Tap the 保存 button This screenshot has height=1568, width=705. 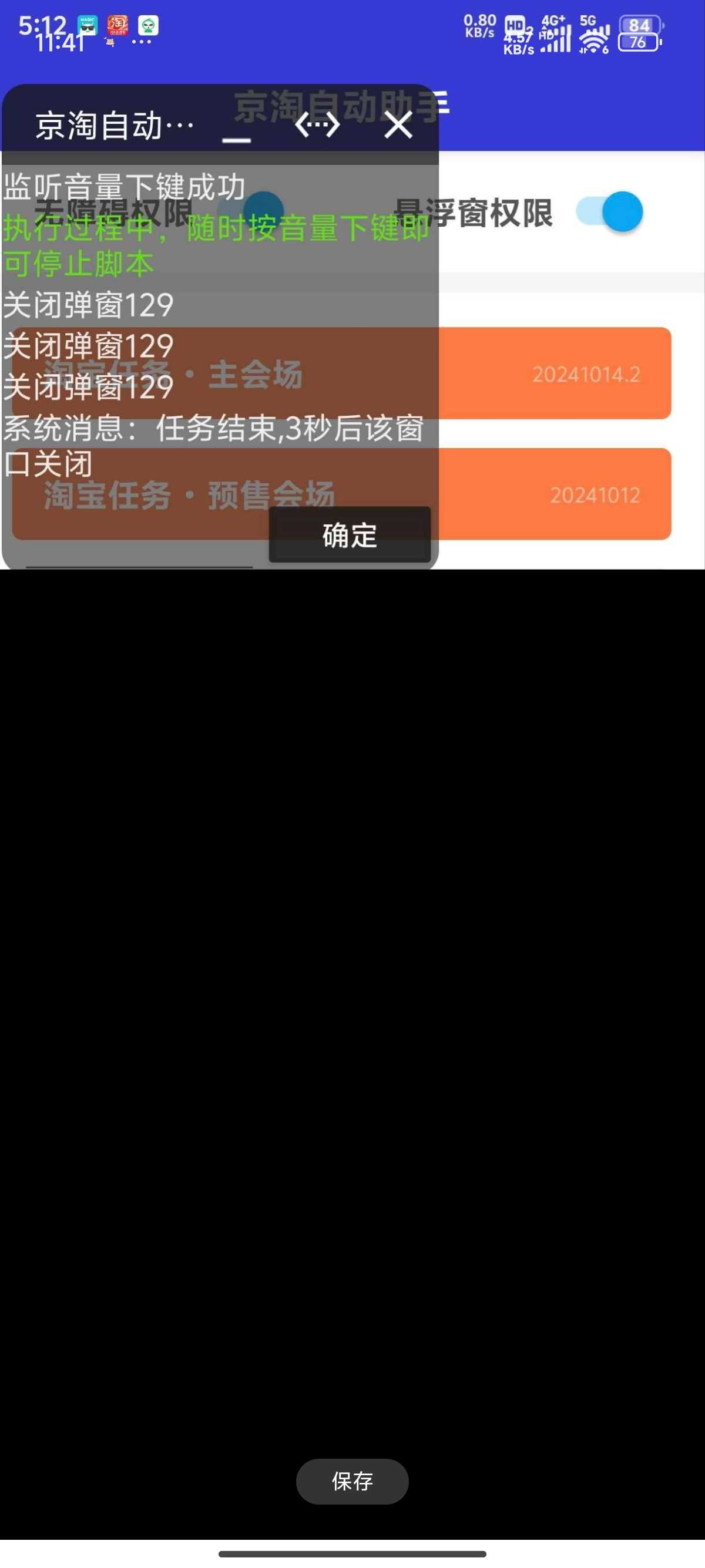click(352, 1481)
